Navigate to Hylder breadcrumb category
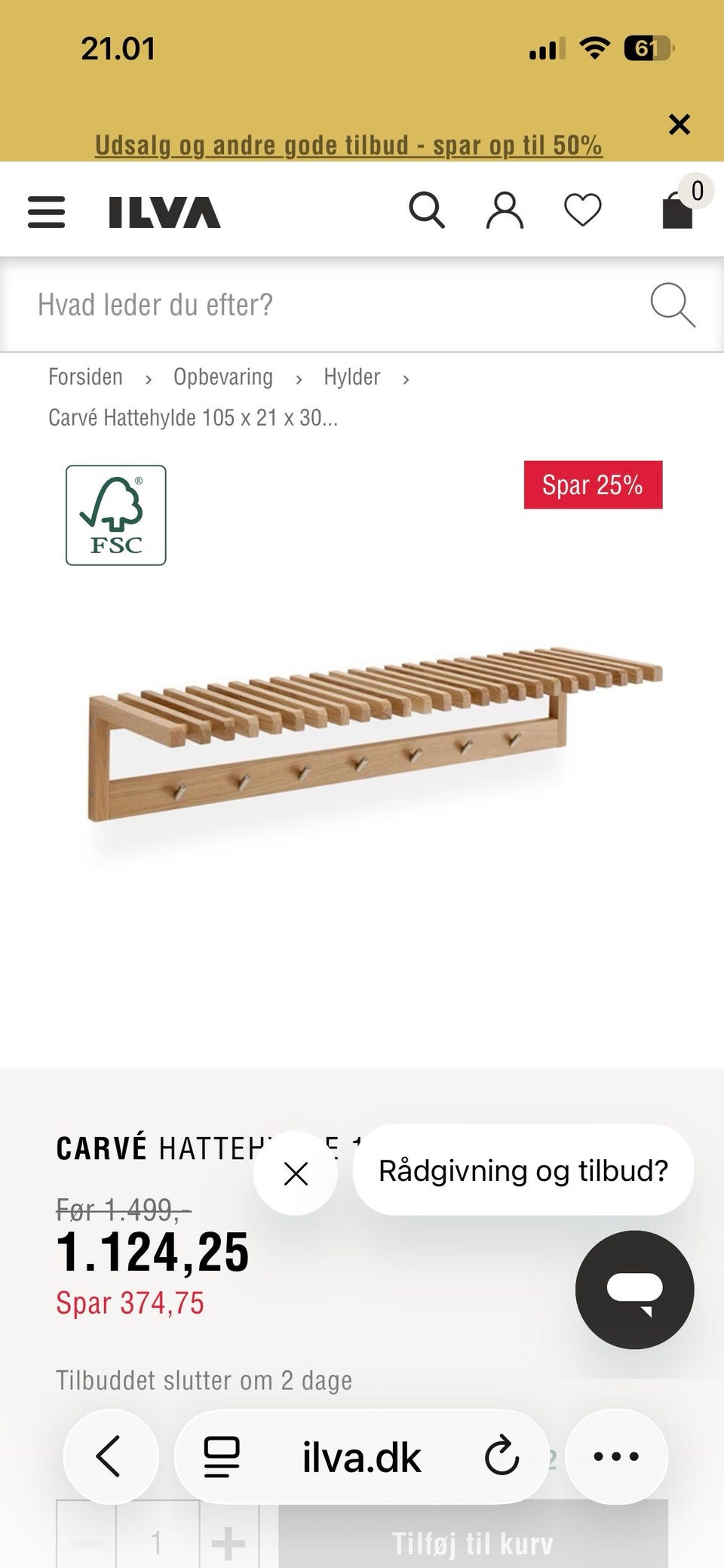Image resolution: width=724 pixels, height=1568 pixels. [x=351, y=377]
